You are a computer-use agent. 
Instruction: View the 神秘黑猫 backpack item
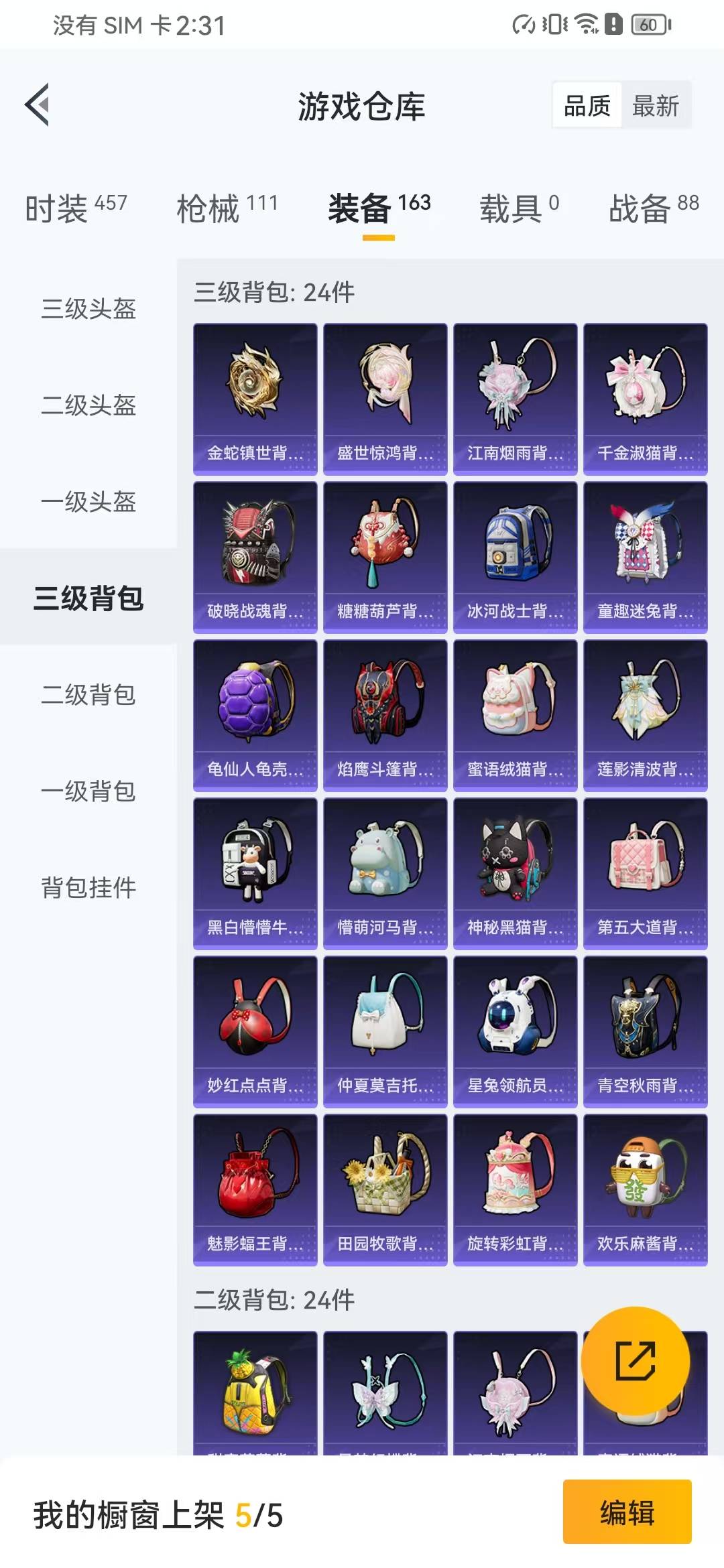pyautogui.click(x=515, y=874)
